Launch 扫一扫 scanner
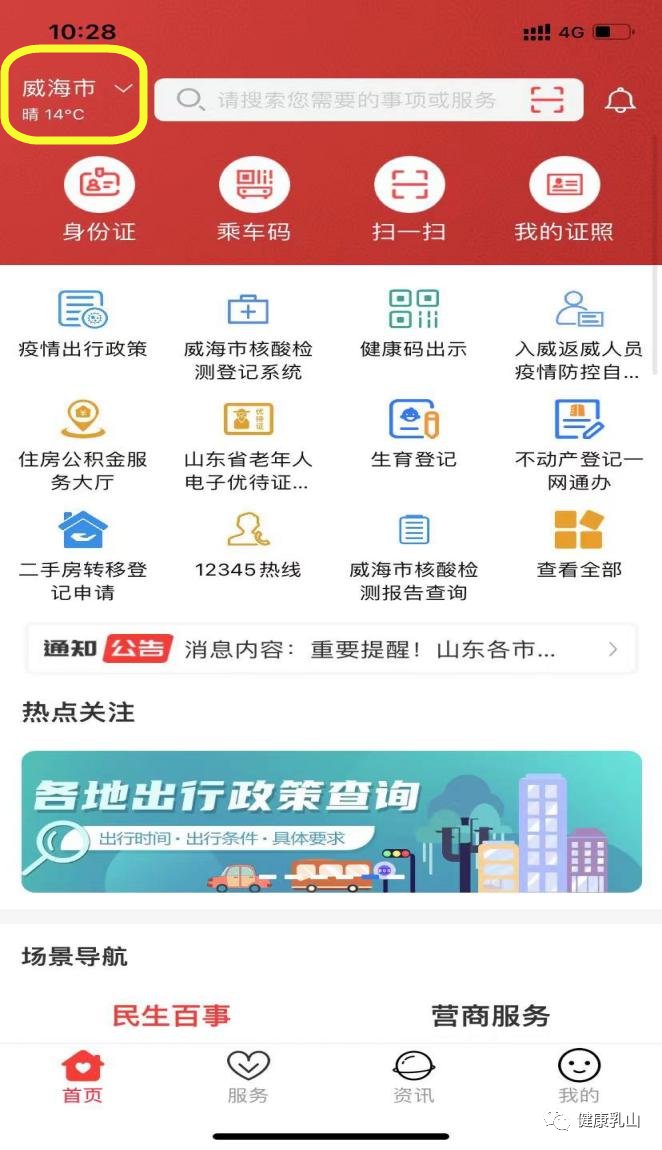The width and height of the screenshot is (662, 1150). coord(409,202)
